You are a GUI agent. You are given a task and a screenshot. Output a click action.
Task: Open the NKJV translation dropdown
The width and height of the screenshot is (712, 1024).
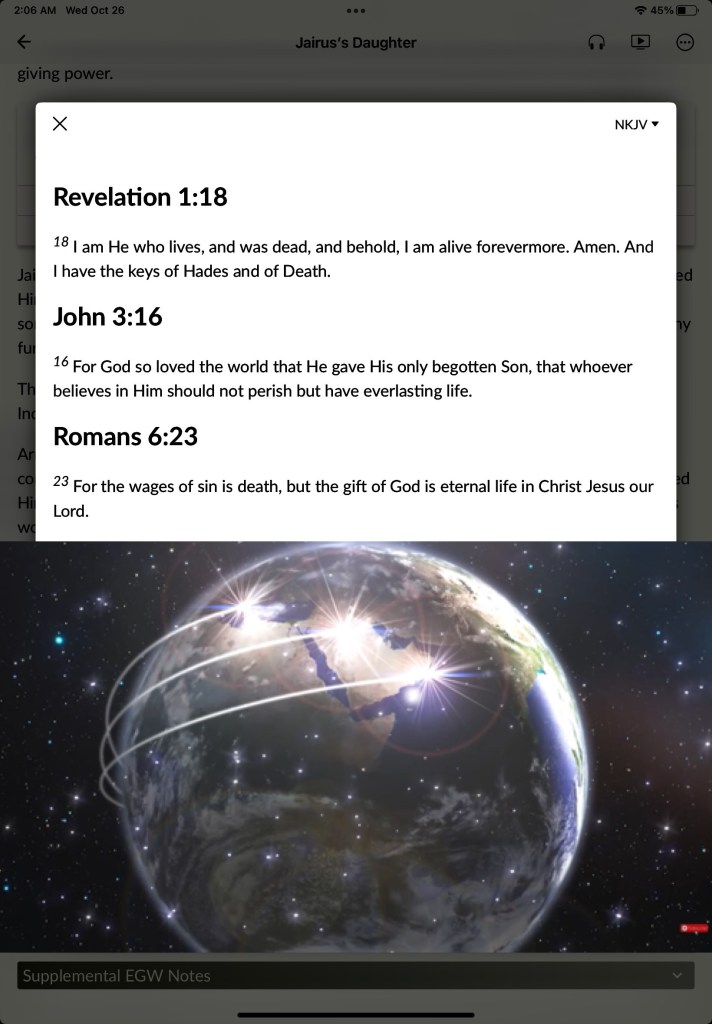click(637, 125)
